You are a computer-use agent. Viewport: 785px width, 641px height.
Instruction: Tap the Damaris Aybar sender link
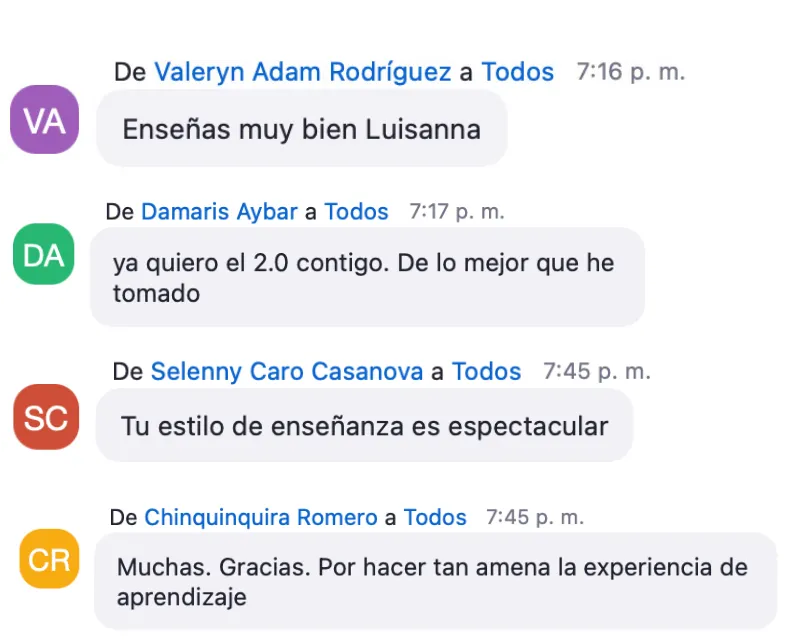click(219, 212)
